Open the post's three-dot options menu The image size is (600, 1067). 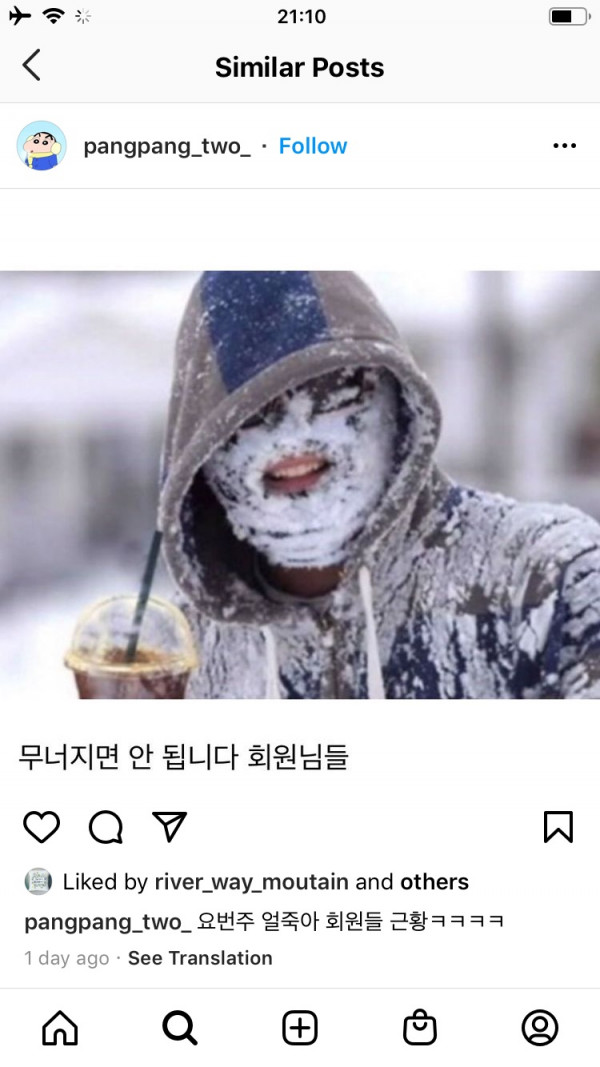(564, 146)
